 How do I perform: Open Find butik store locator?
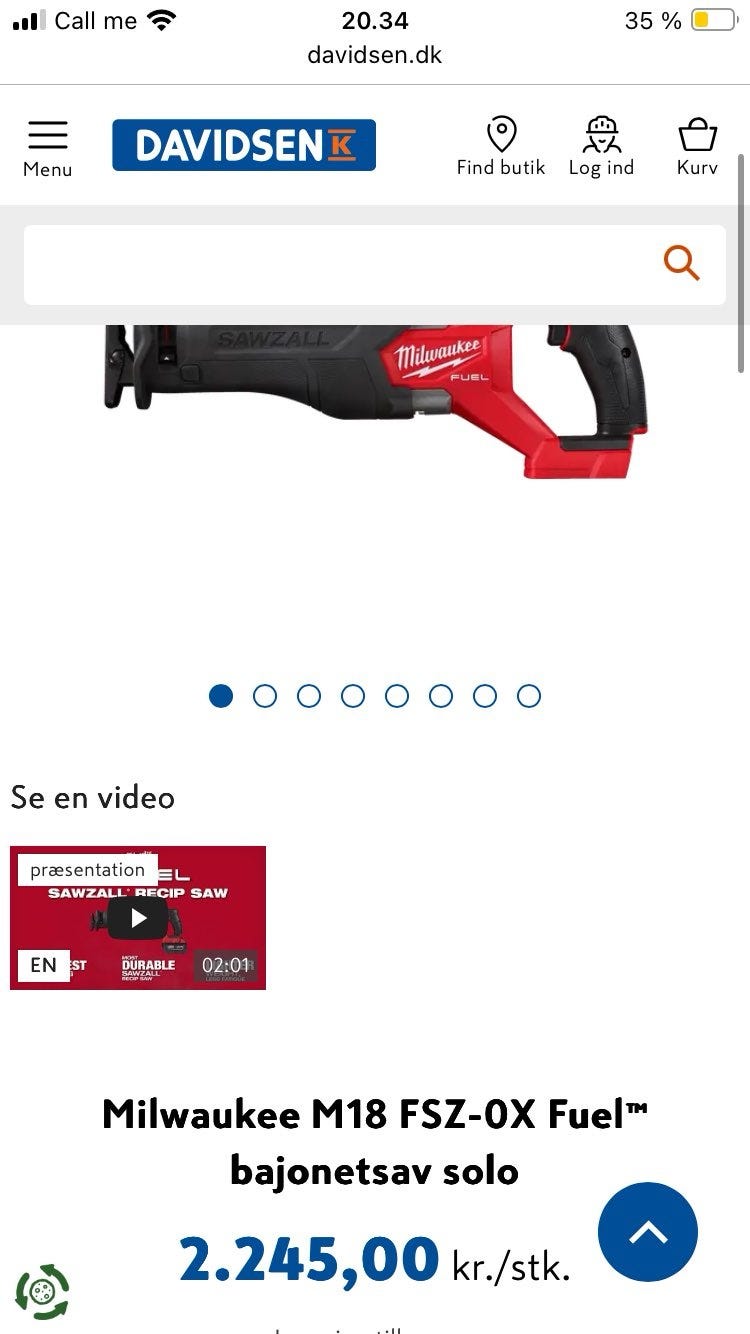coord(501,147)
